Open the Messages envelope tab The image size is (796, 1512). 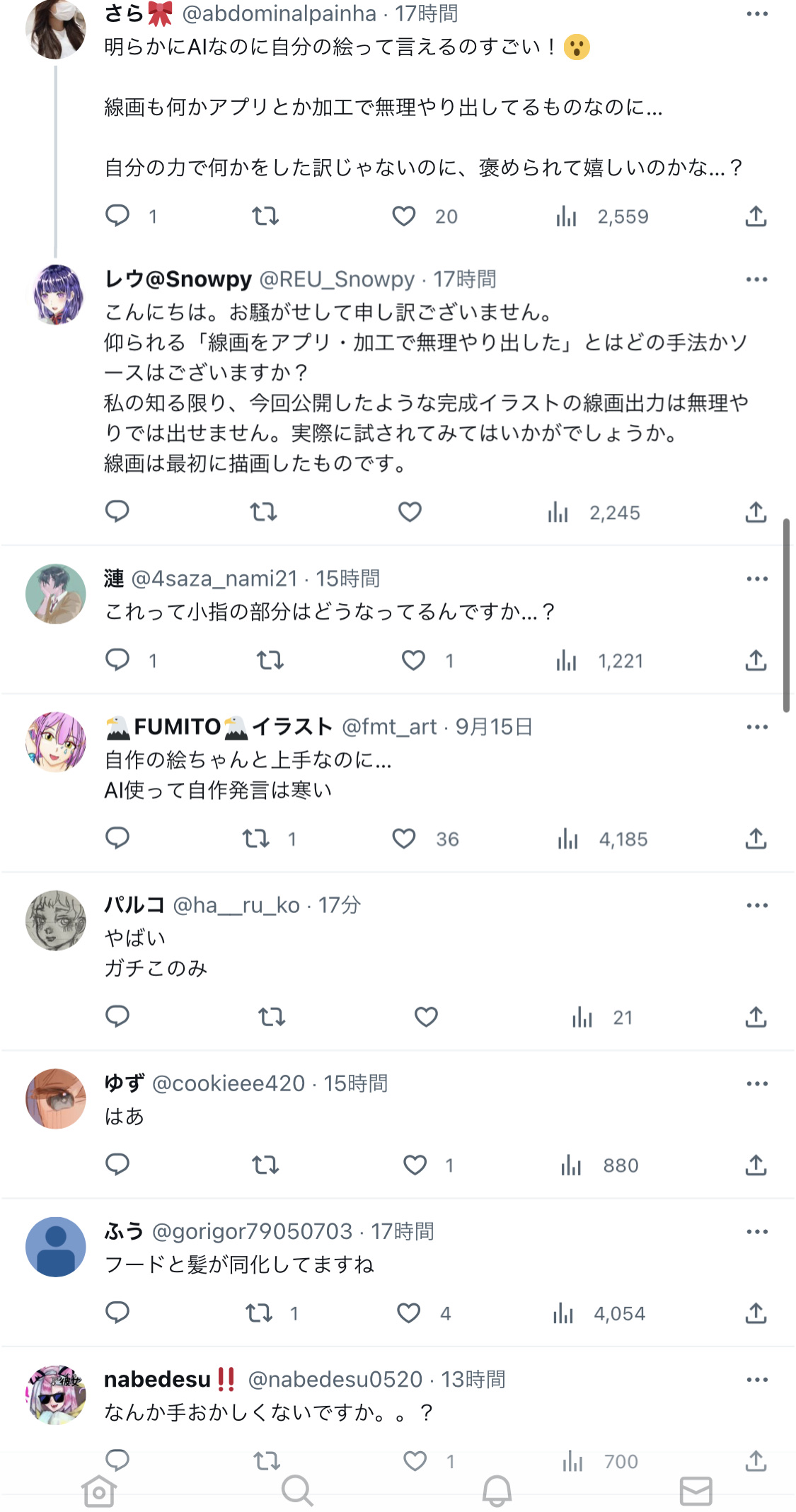pos(696,1491)
